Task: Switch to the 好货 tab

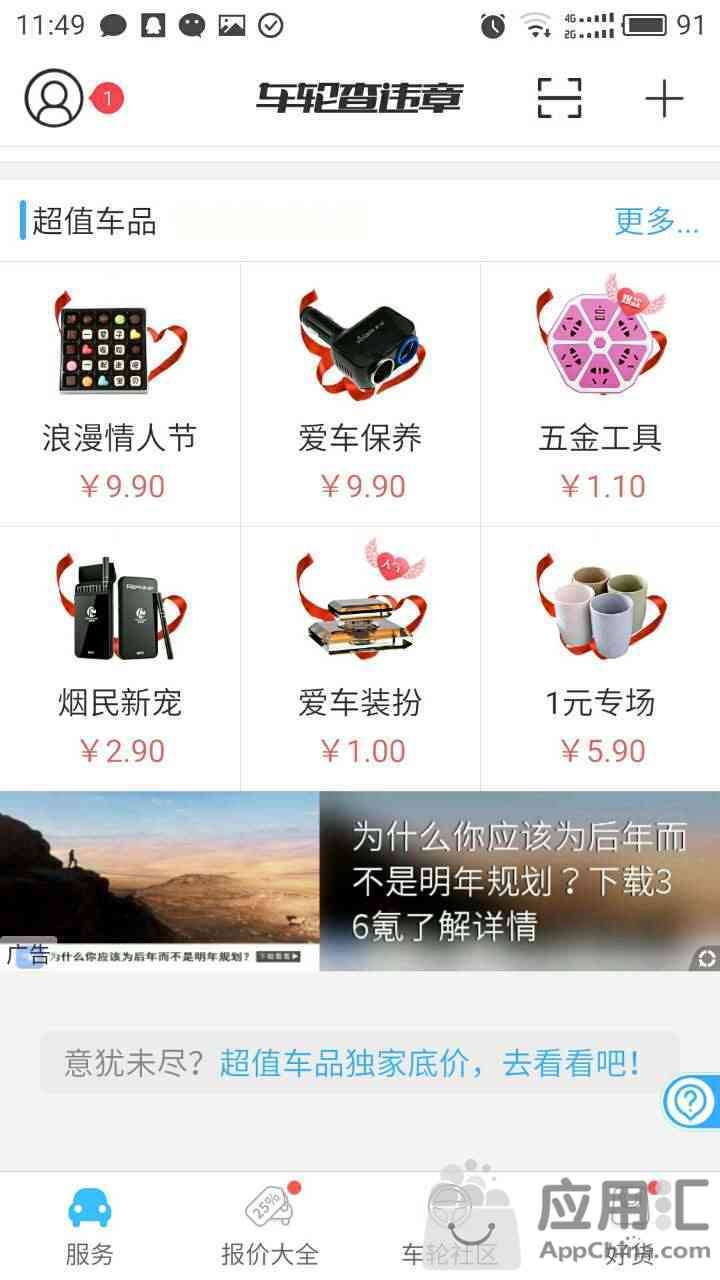Action: pos(630,1226)
